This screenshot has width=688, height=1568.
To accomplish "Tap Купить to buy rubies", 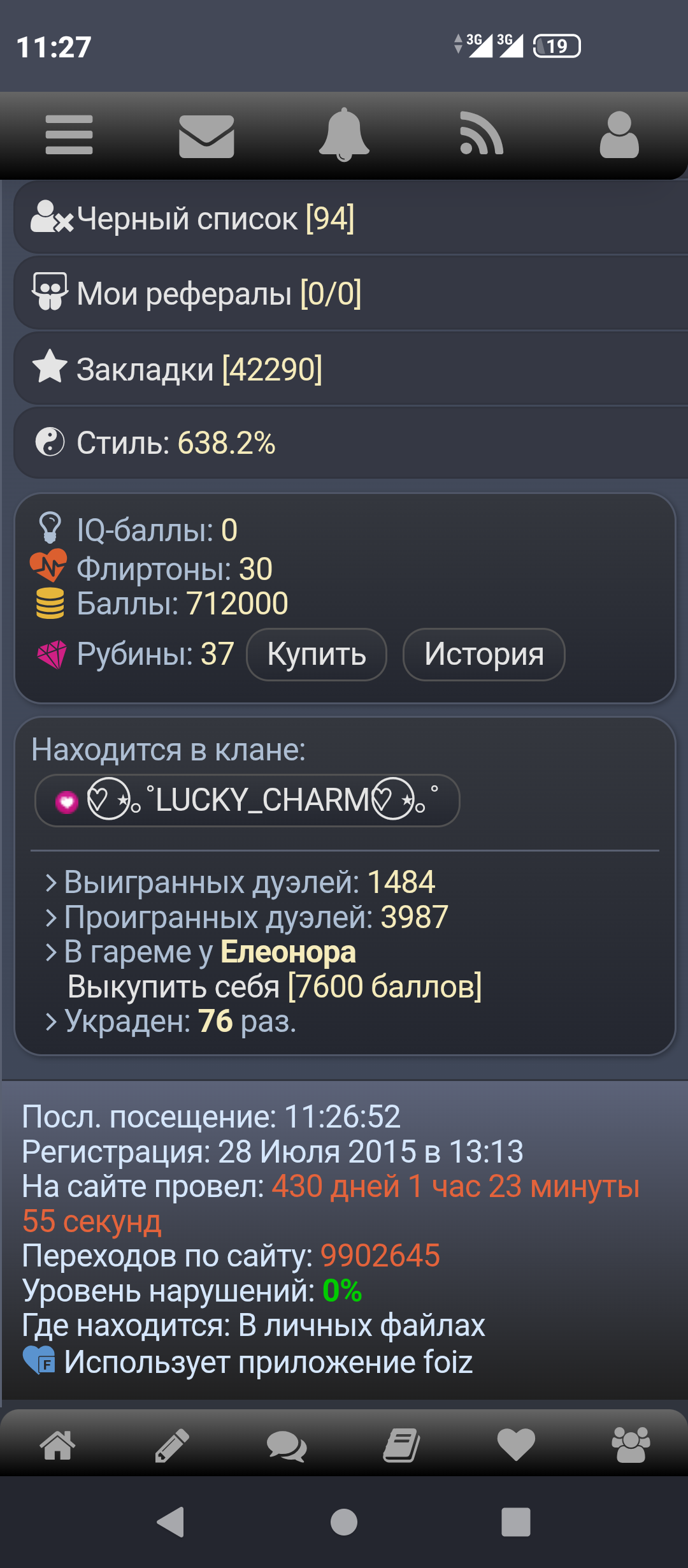I will click(317, 655).
